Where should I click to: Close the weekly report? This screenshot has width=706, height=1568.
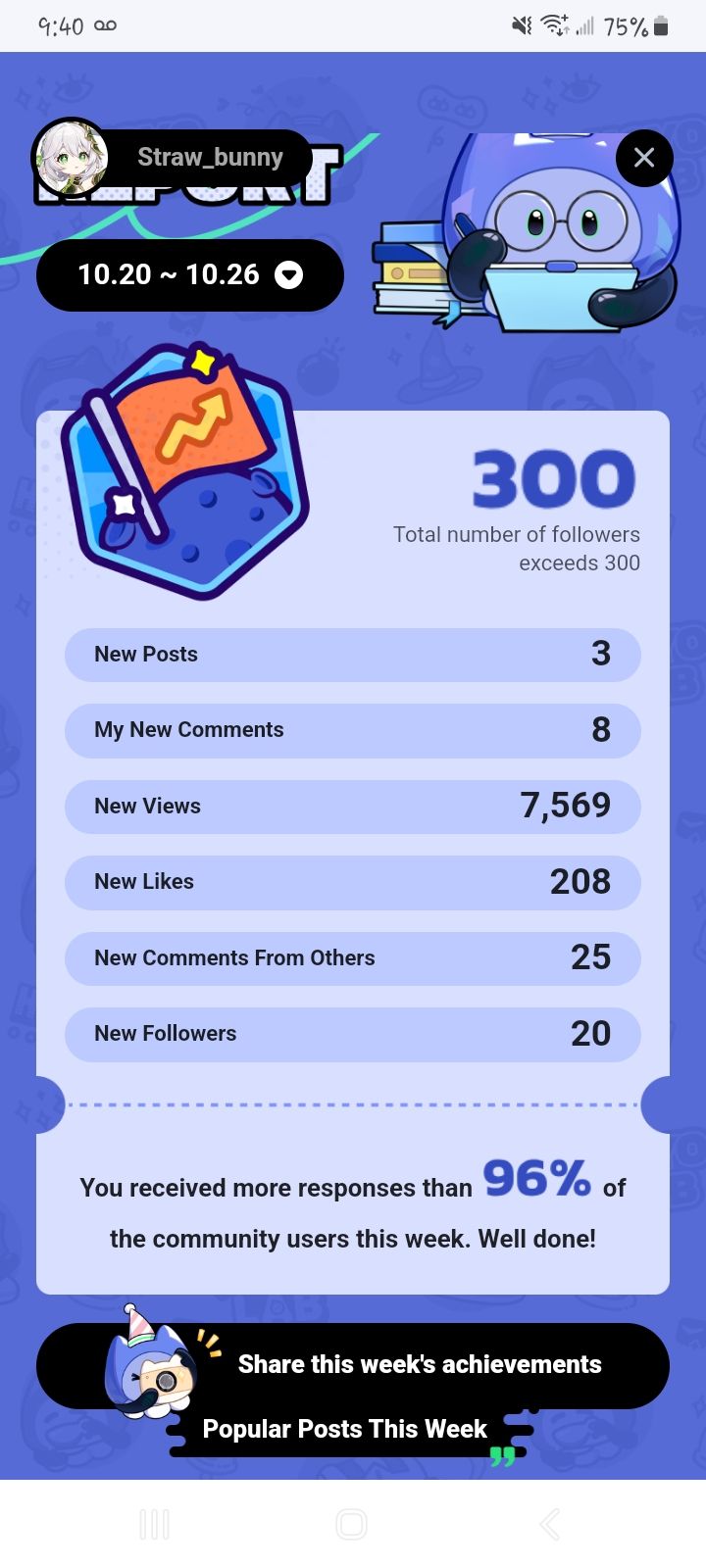(644, 157)
